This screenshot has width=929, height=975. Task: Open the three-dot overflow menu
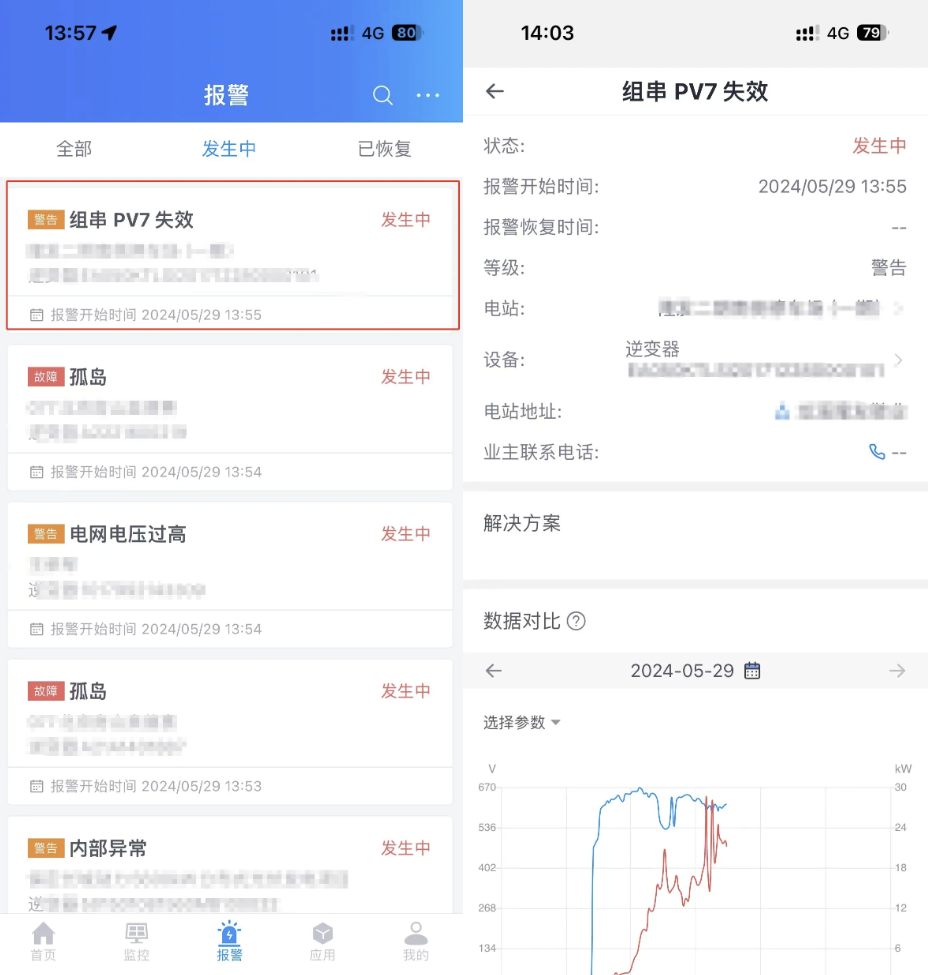point(428,95)
